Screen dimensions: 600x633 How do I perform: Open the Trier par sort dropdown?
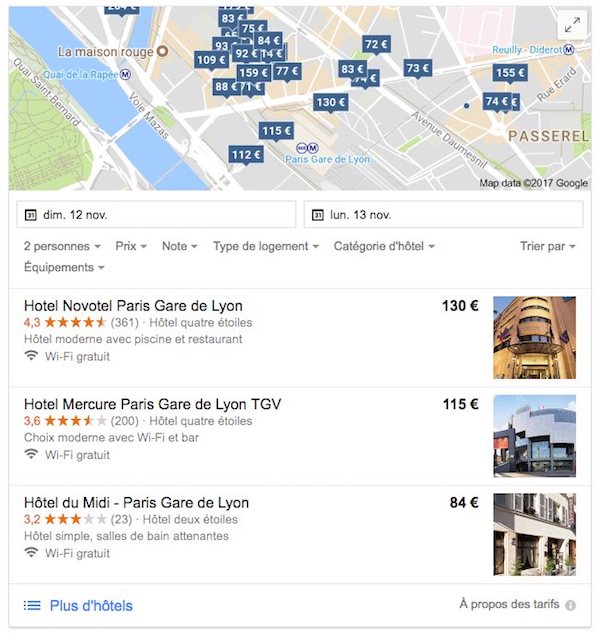[x=549, y=246]
